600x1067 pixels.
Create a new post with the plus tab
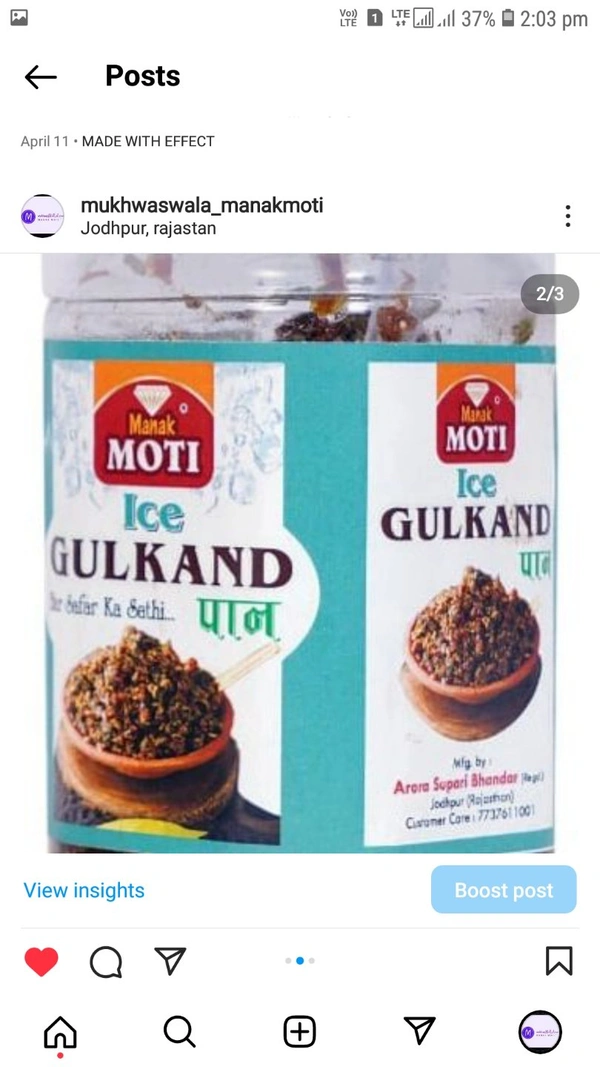(300, 1031)
